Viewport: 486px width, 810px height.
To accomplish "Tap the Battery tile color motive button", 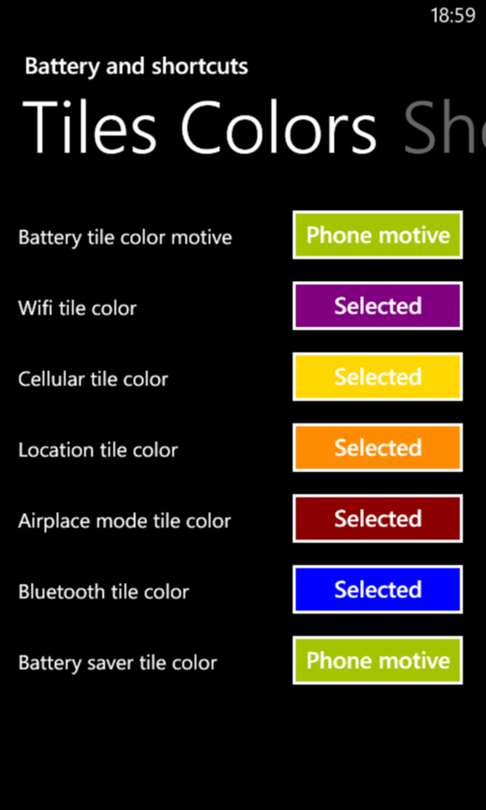I will [x=378, y=235].
